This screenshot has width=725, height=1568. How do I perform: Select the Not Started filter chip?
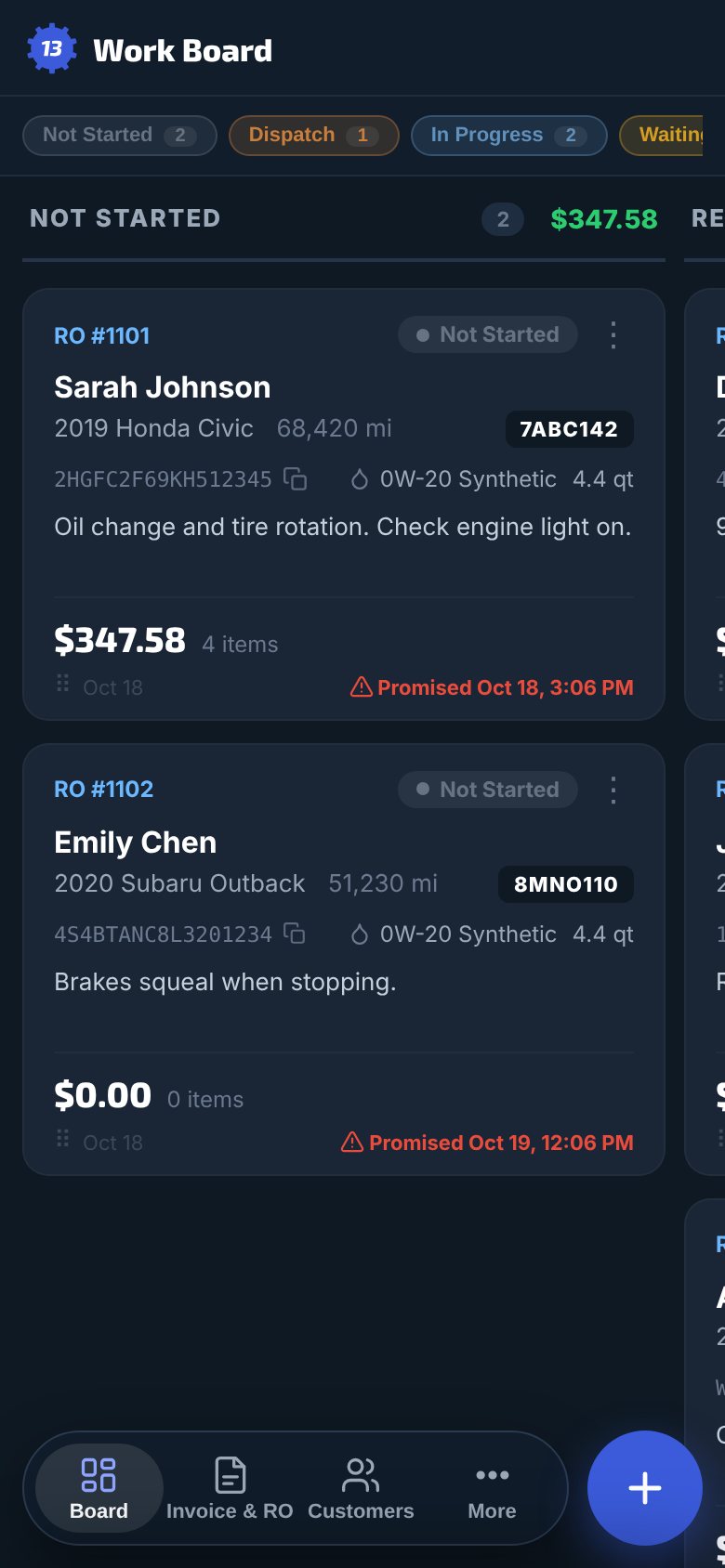(120, 136)
